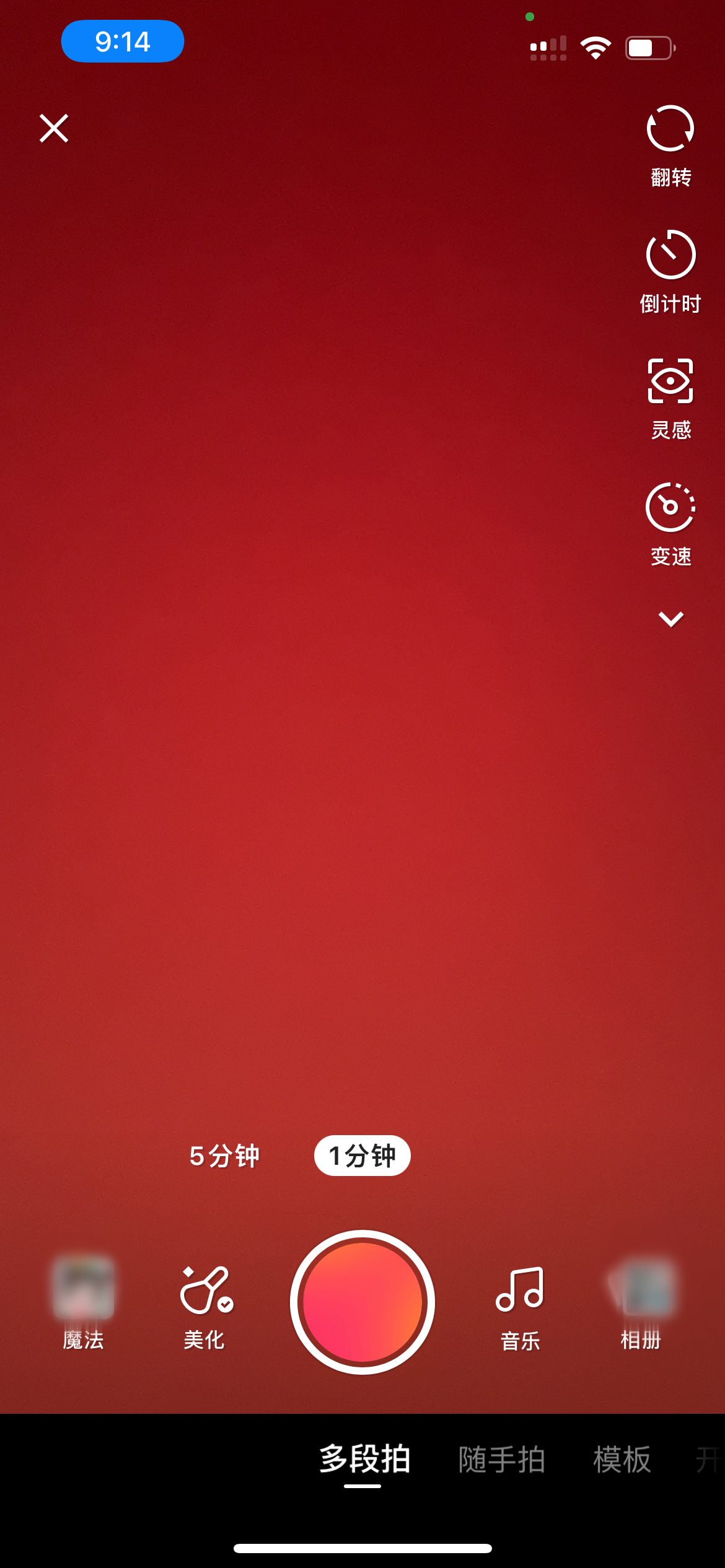Viewport: 725px width, 1568px height.
Task: Close the camera screen
Action: (54, 128)
